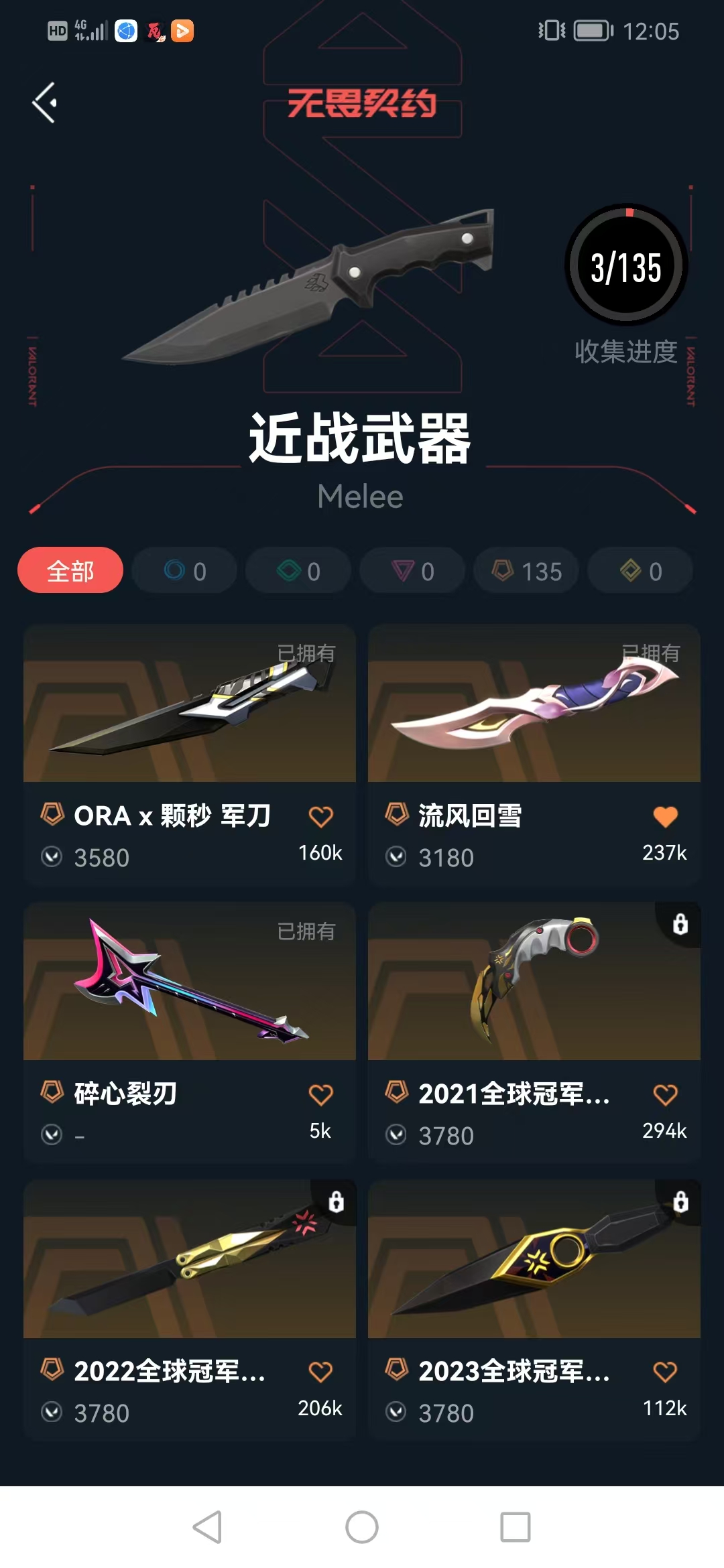Select the yellow diamond tier filter chip
Screen dimensions: 724x1568
point(640,571)
